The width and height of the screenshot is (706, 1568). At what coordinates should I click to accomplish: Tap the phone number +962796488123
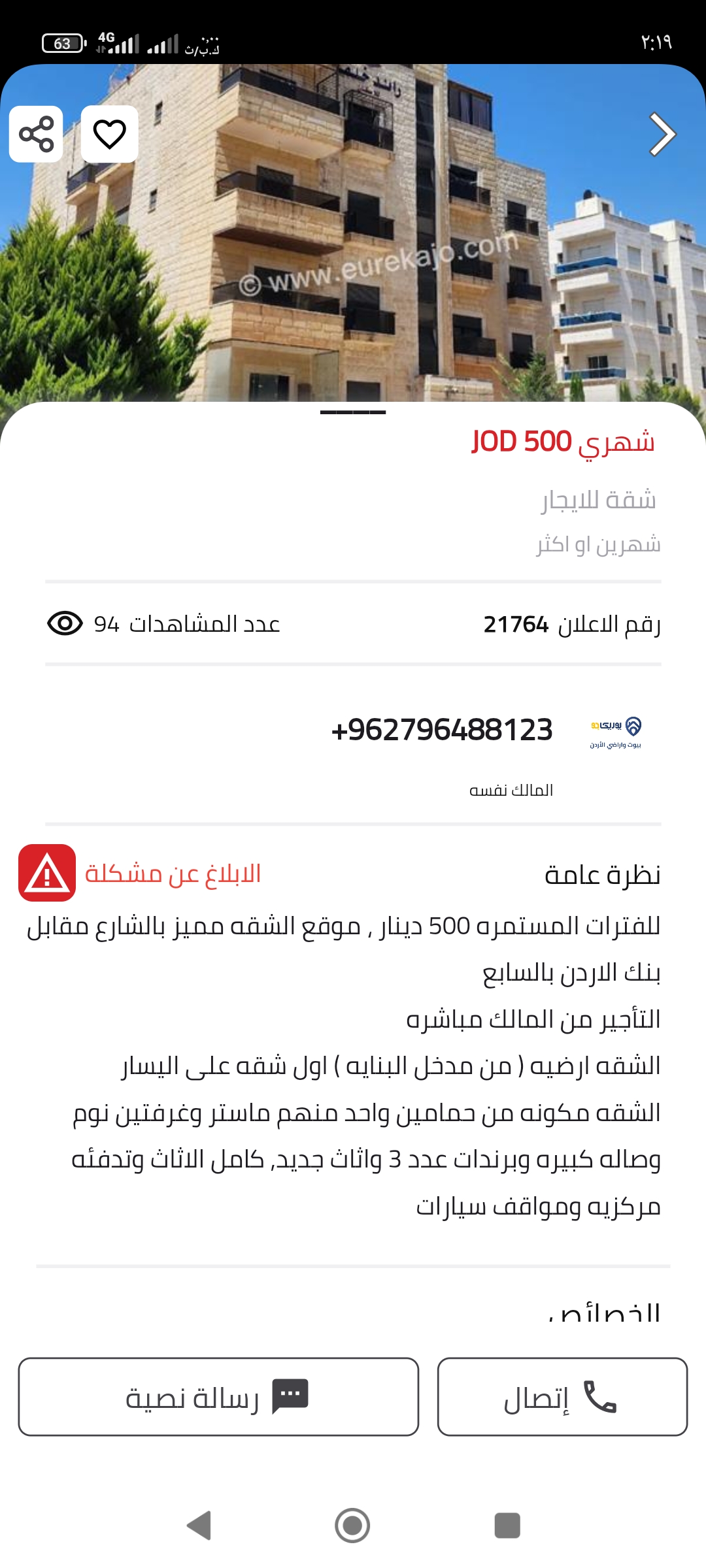[442, 730]
